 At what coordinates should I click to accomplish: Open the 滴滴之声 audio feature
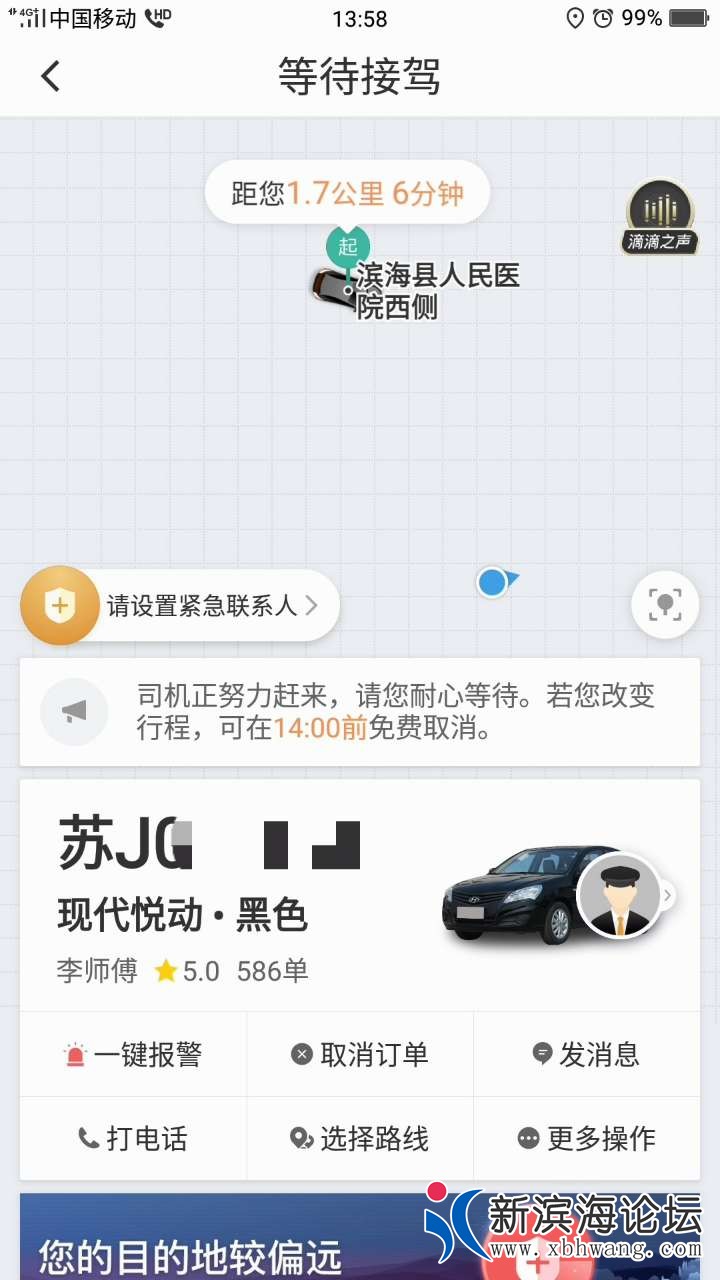(659, 216)
